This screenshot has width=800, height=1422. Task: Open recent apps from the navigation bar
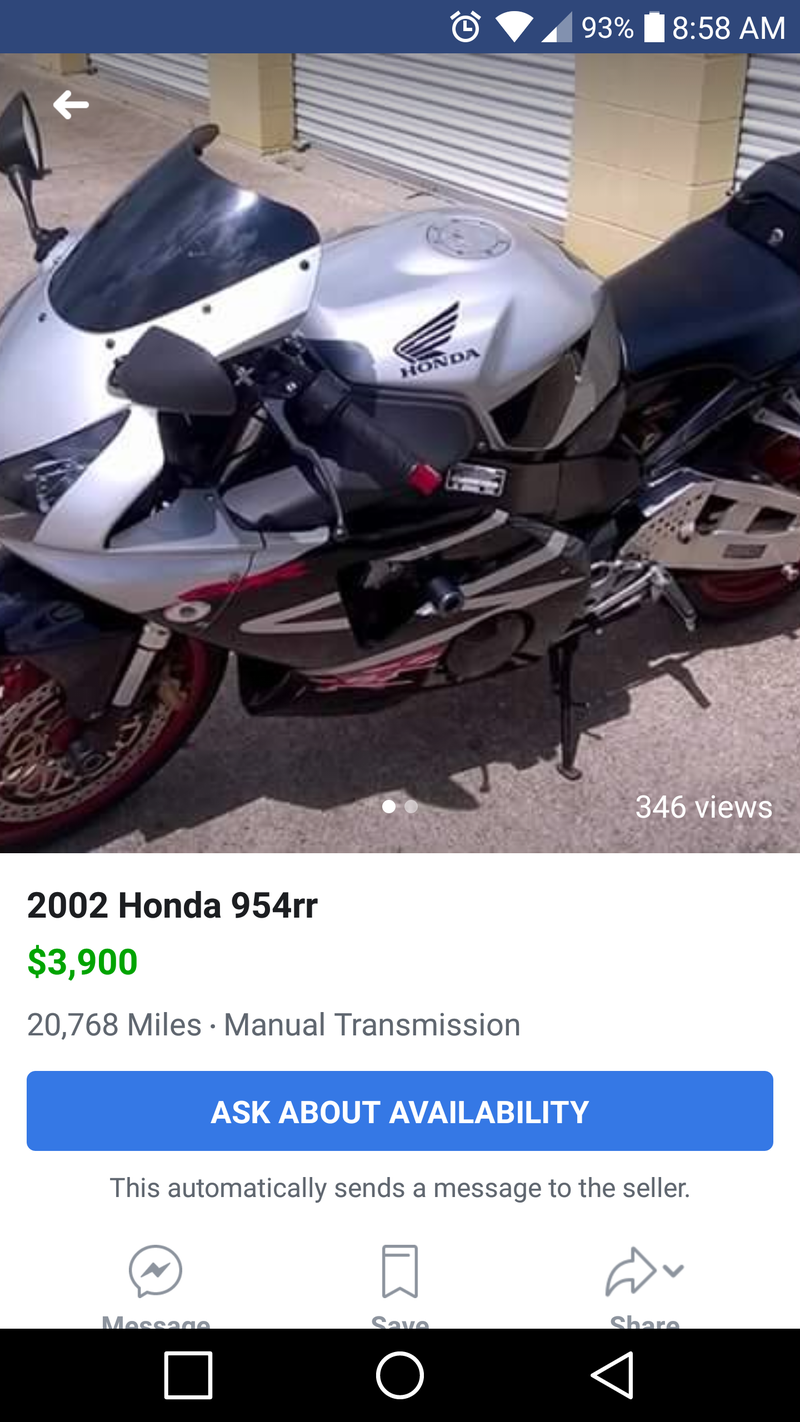click(188, 1375)
